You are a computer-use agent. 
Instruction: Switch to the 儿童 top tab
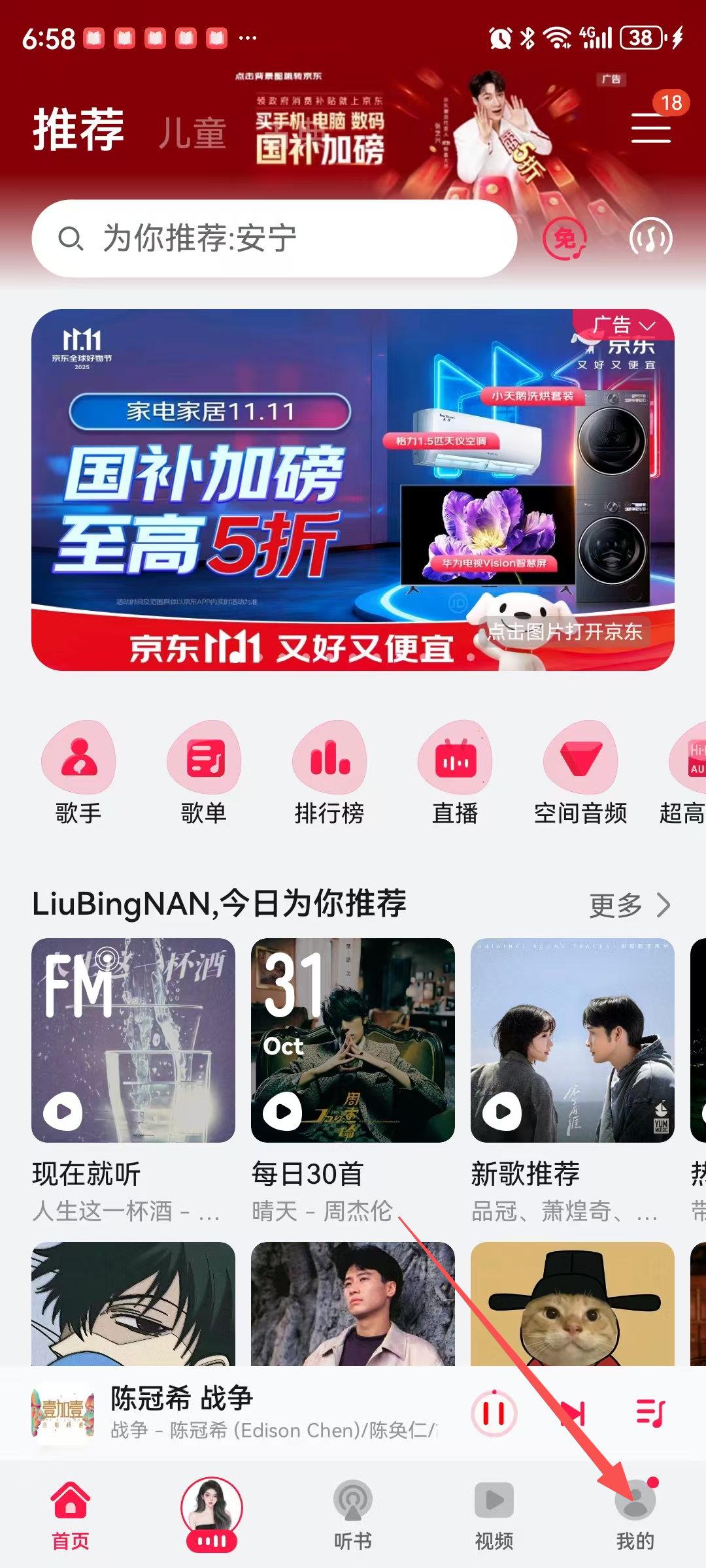(x=192, y=133)
